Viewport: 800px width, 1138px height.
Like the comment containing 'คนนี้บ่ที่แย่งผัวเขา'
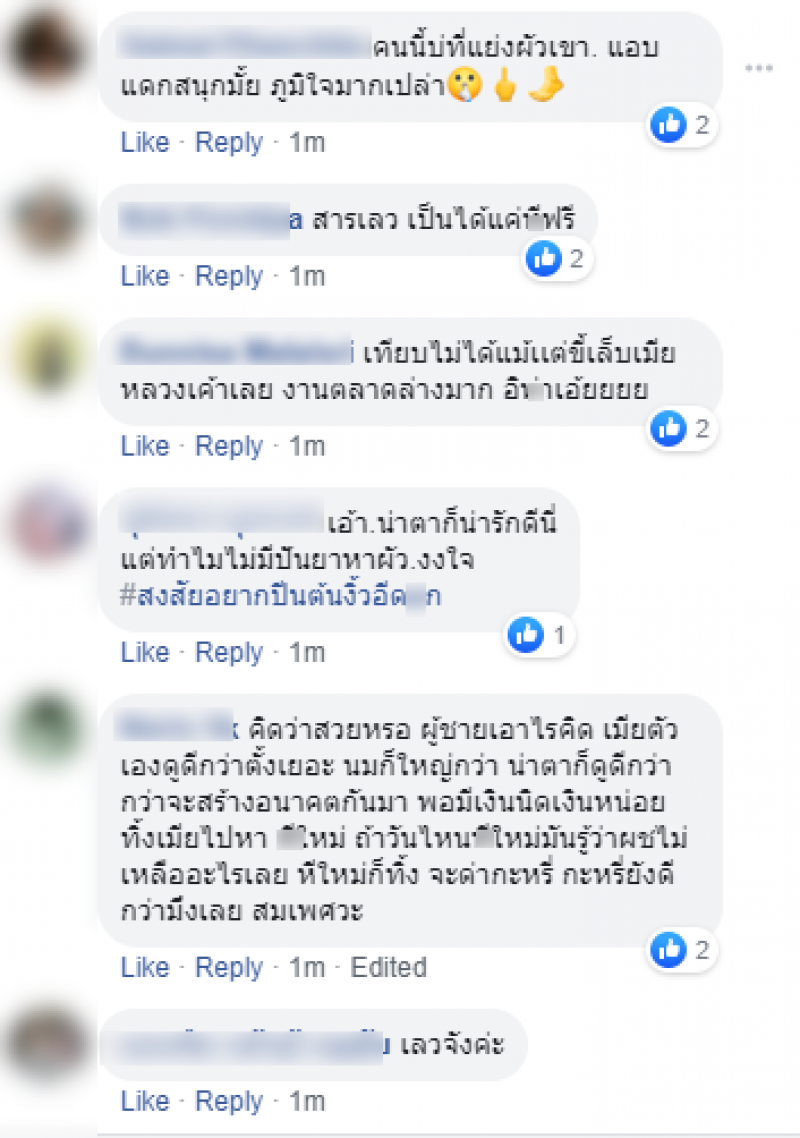[144, 143]
